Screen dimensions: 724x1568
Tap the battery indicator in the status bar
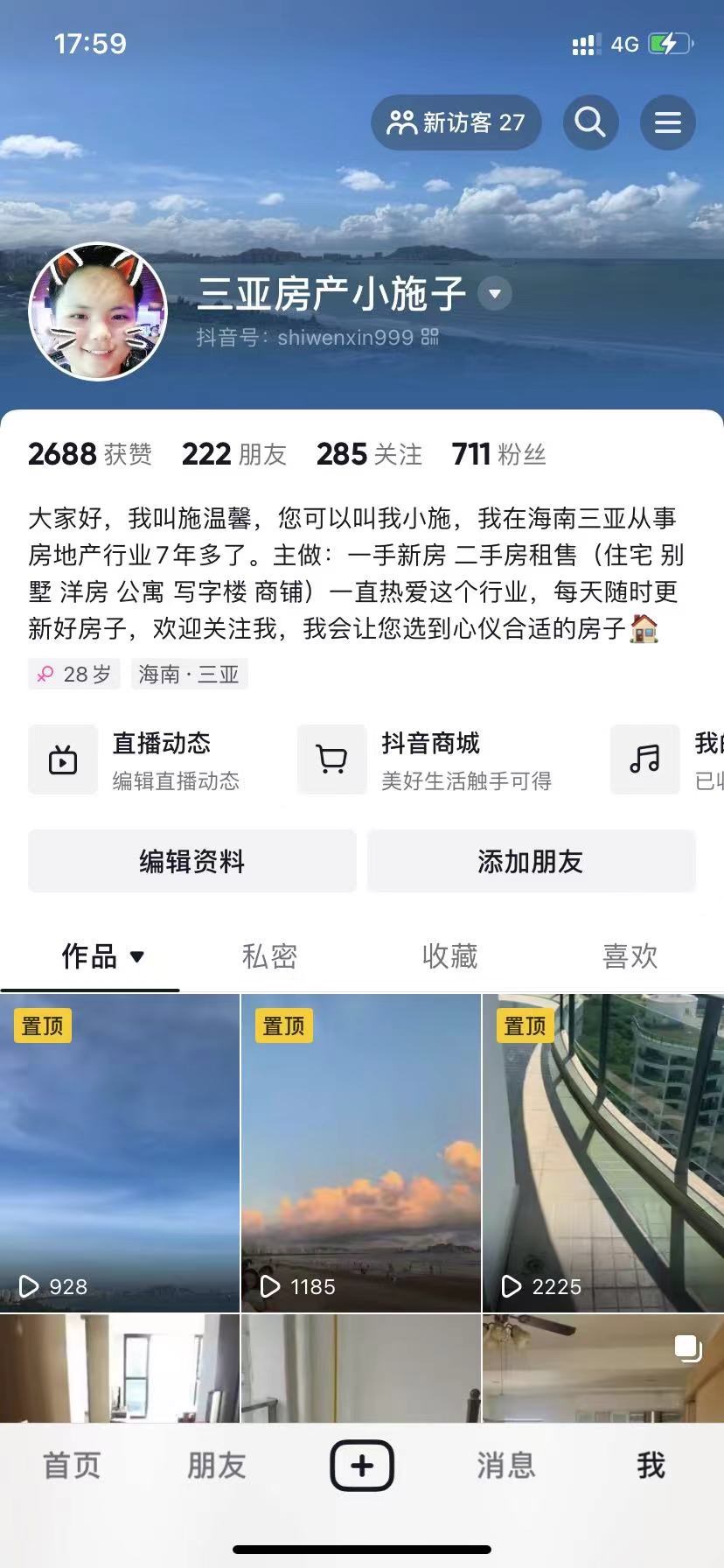coord(670,43)
